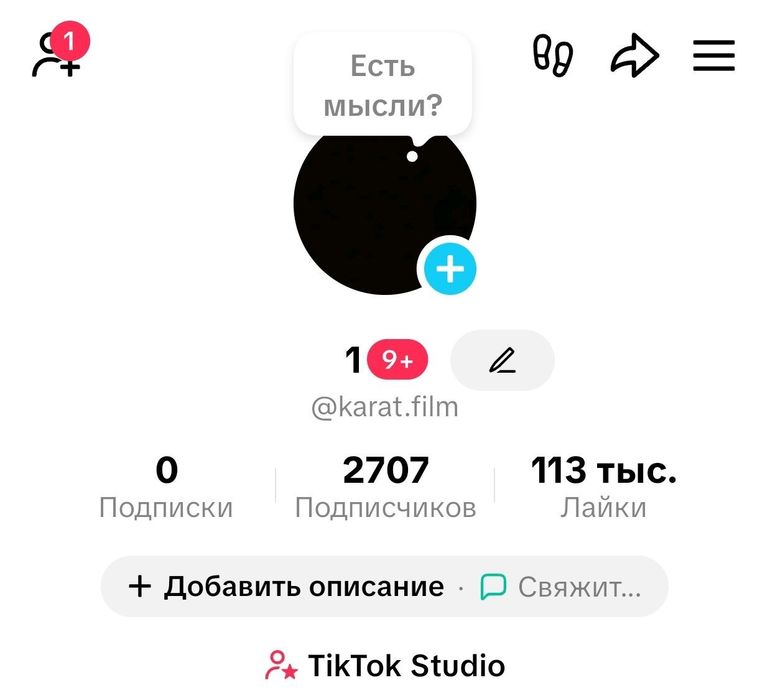Add a profile photo with the plus badge
770x700 pixels.
click(x=450, y=268)
